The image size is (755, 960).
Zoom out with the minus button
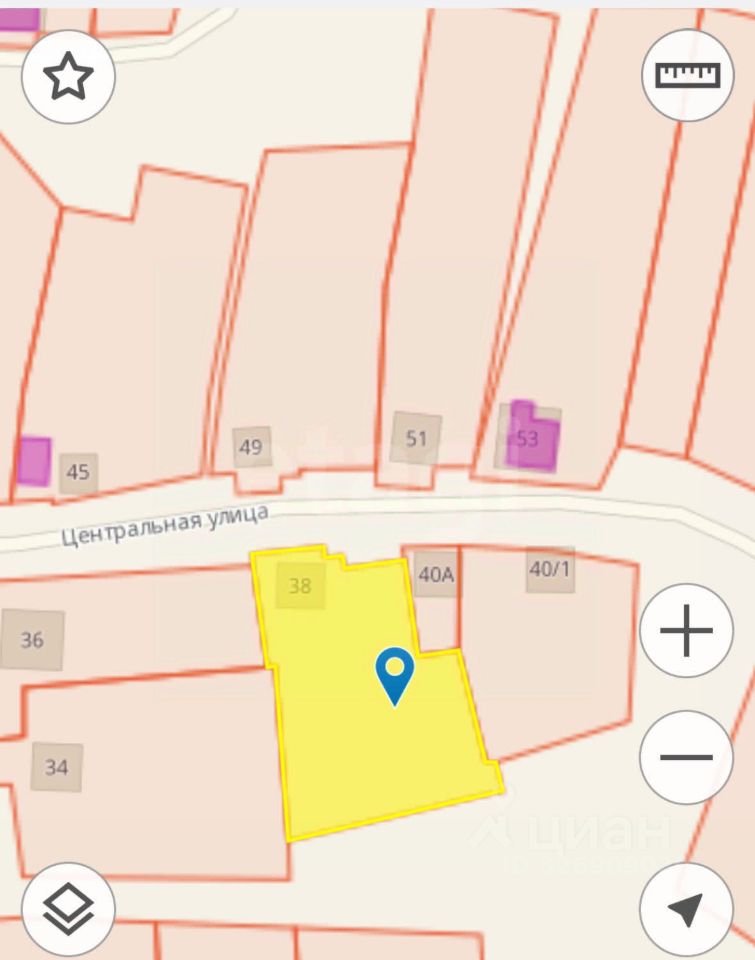(686, 757)
